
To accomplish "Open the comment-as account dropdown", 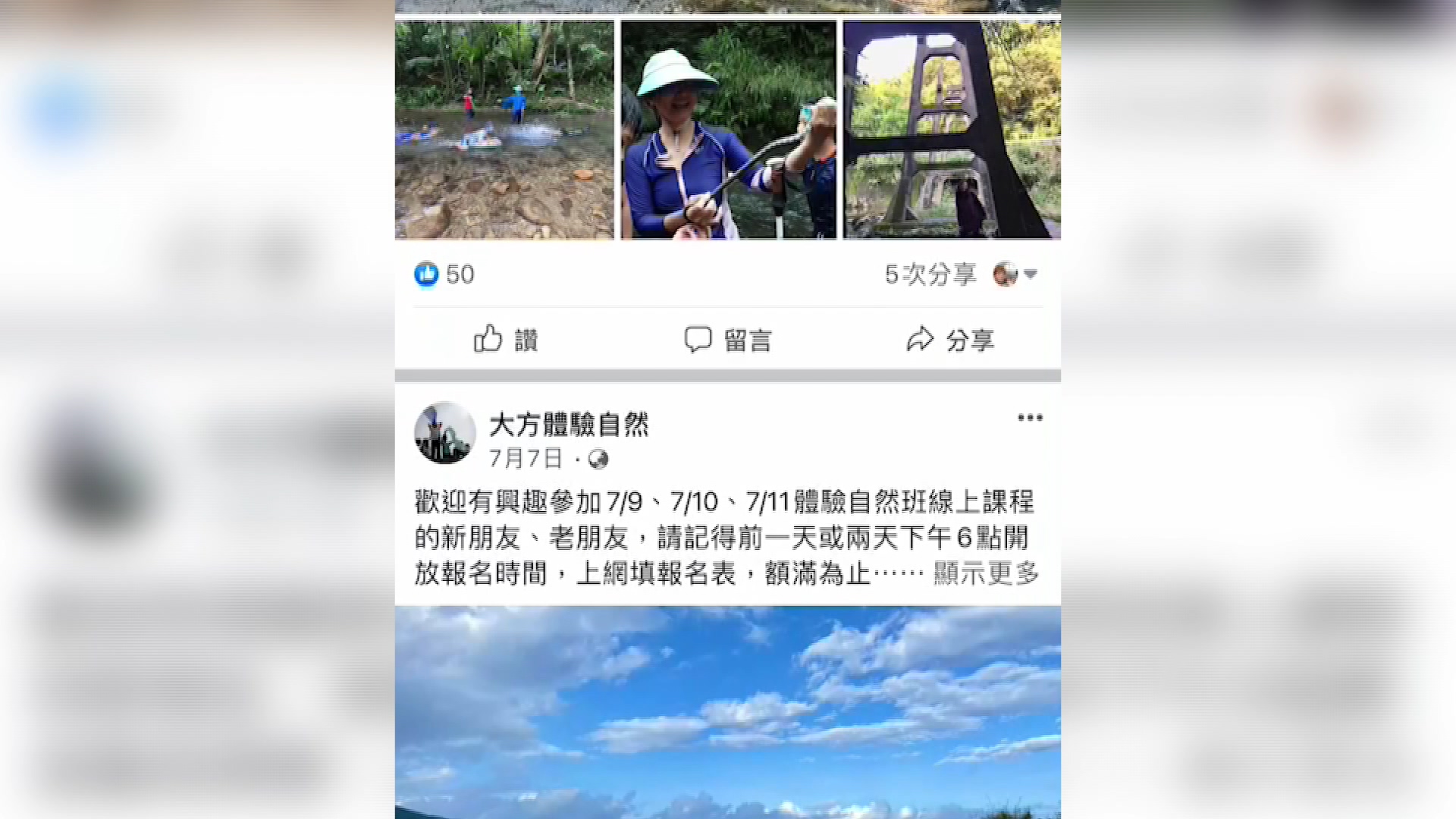I will pos(1015,275).
